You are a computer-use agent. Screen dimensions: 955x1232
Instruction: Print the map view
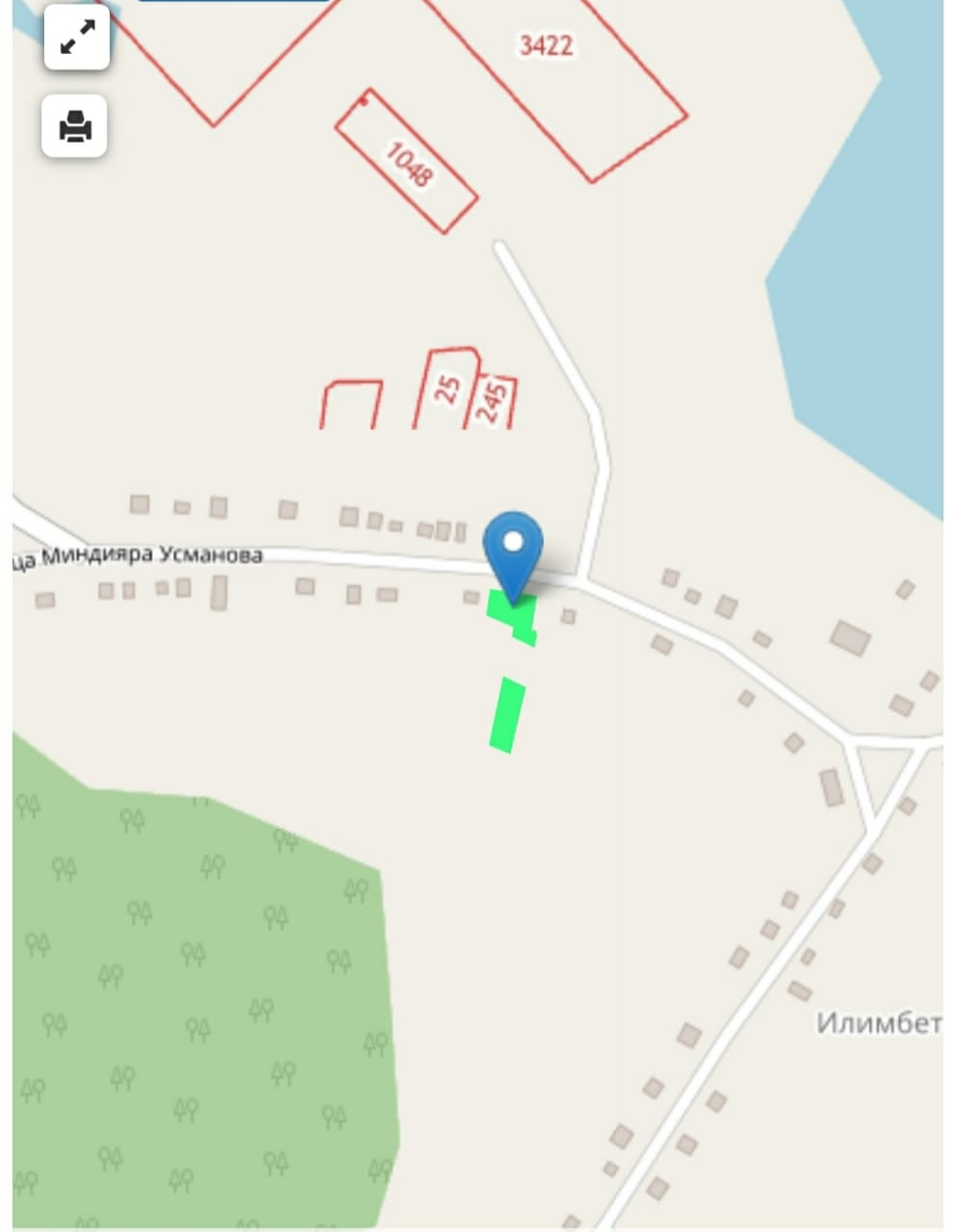coord(75,126)
